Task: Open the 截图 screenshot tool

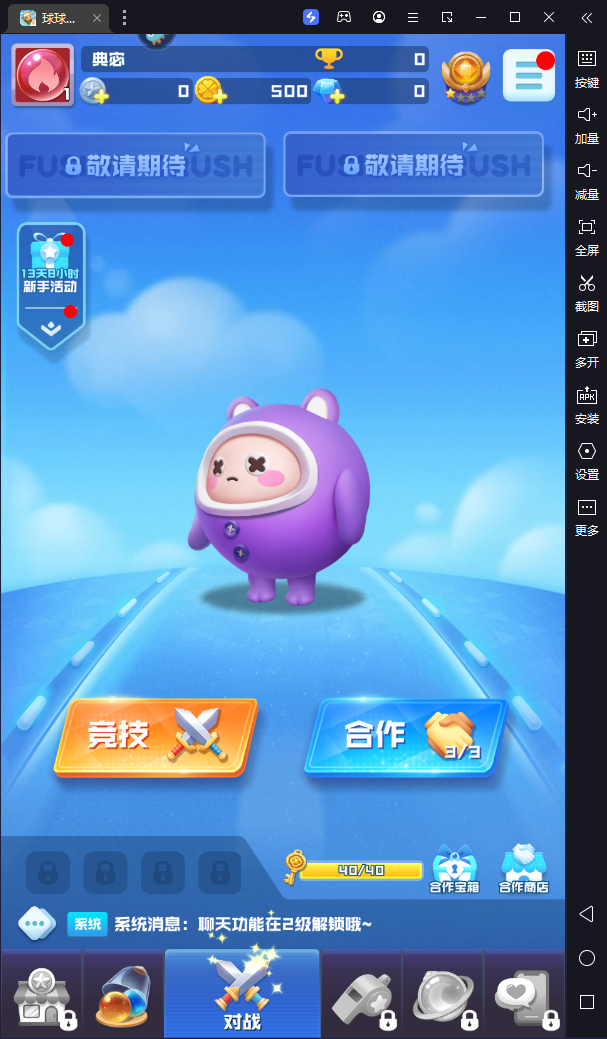Action: 587,292
